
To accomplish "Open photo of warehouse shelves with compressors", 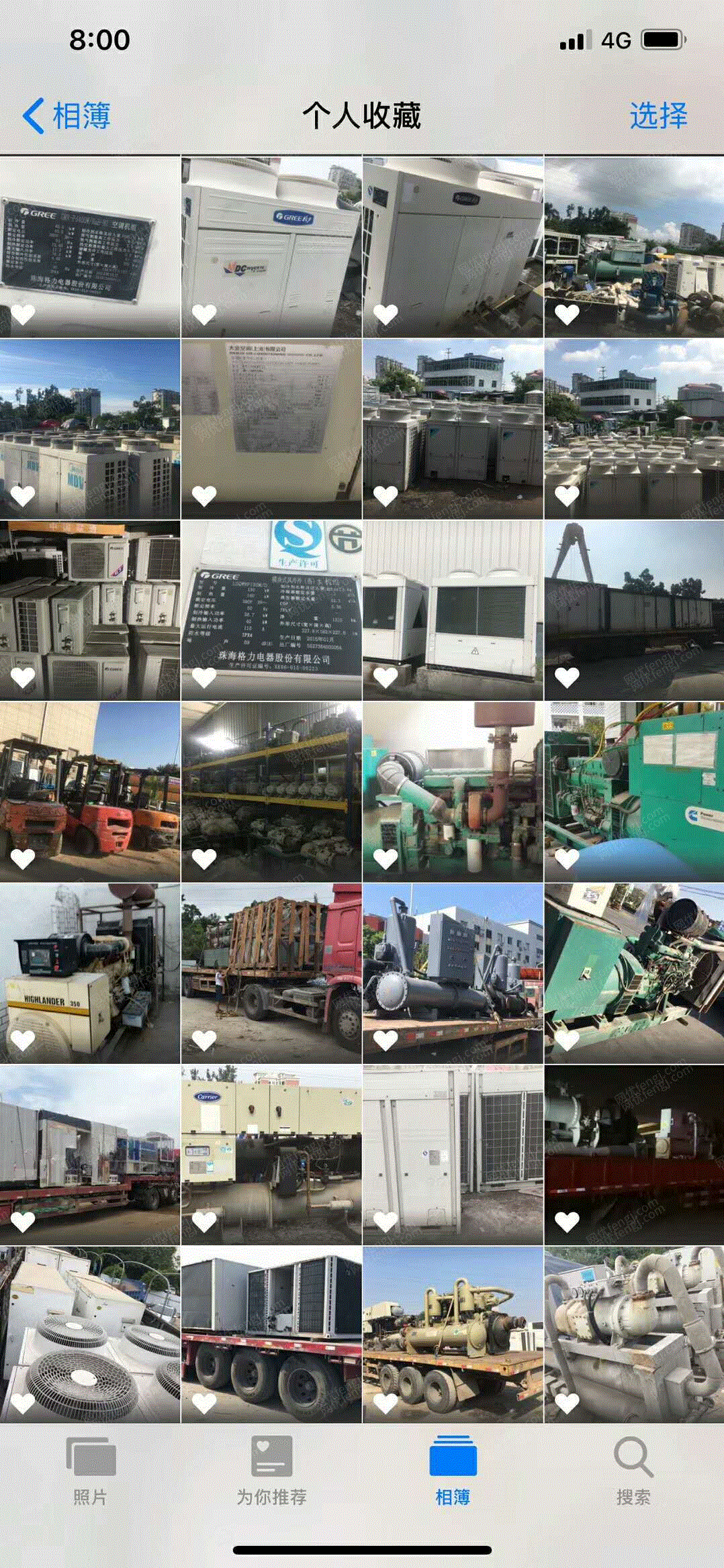I will [271, 792].
